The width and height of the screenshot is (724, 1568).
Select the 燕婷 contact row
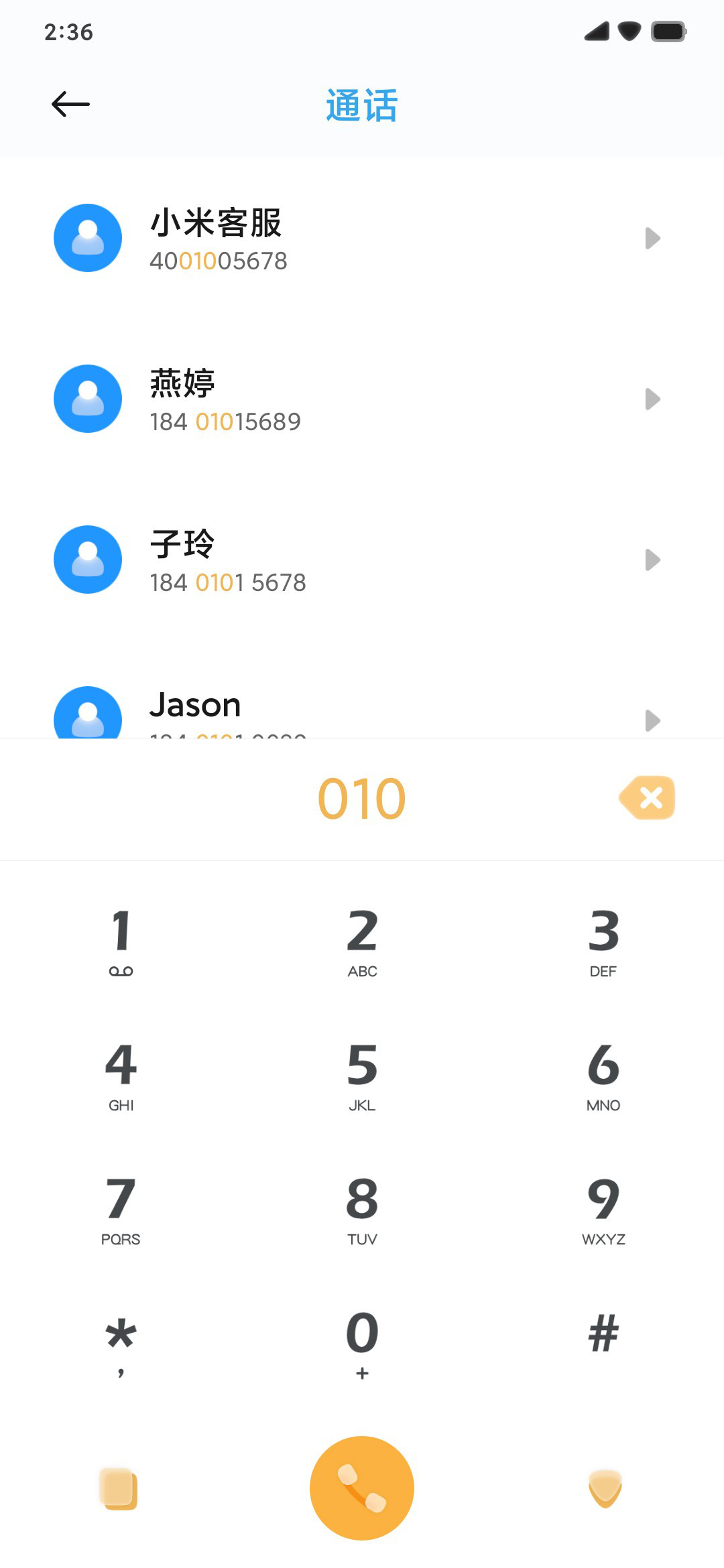[362, 399]
